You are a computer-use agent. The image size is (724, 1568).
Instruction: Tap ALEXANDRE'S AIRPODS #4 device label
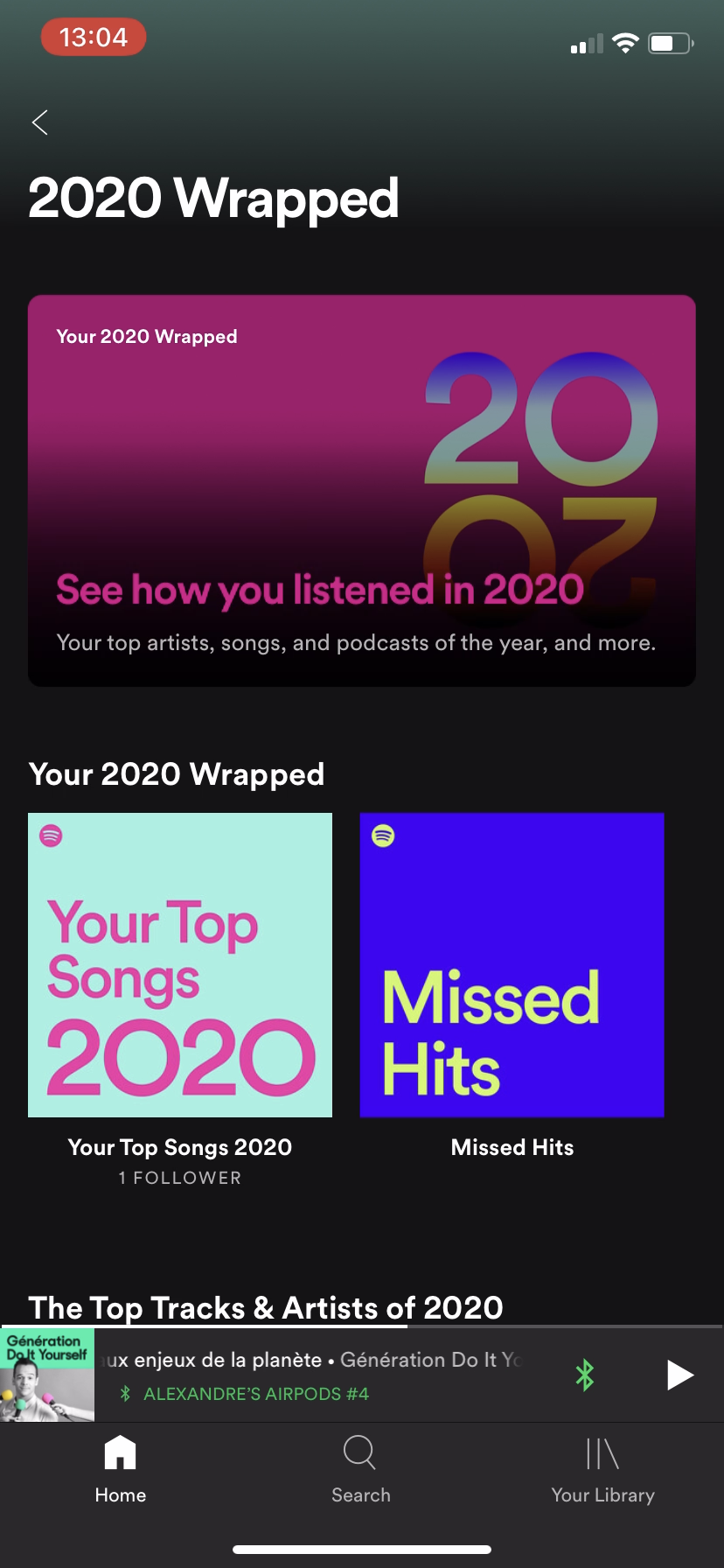coord(257,1393)
